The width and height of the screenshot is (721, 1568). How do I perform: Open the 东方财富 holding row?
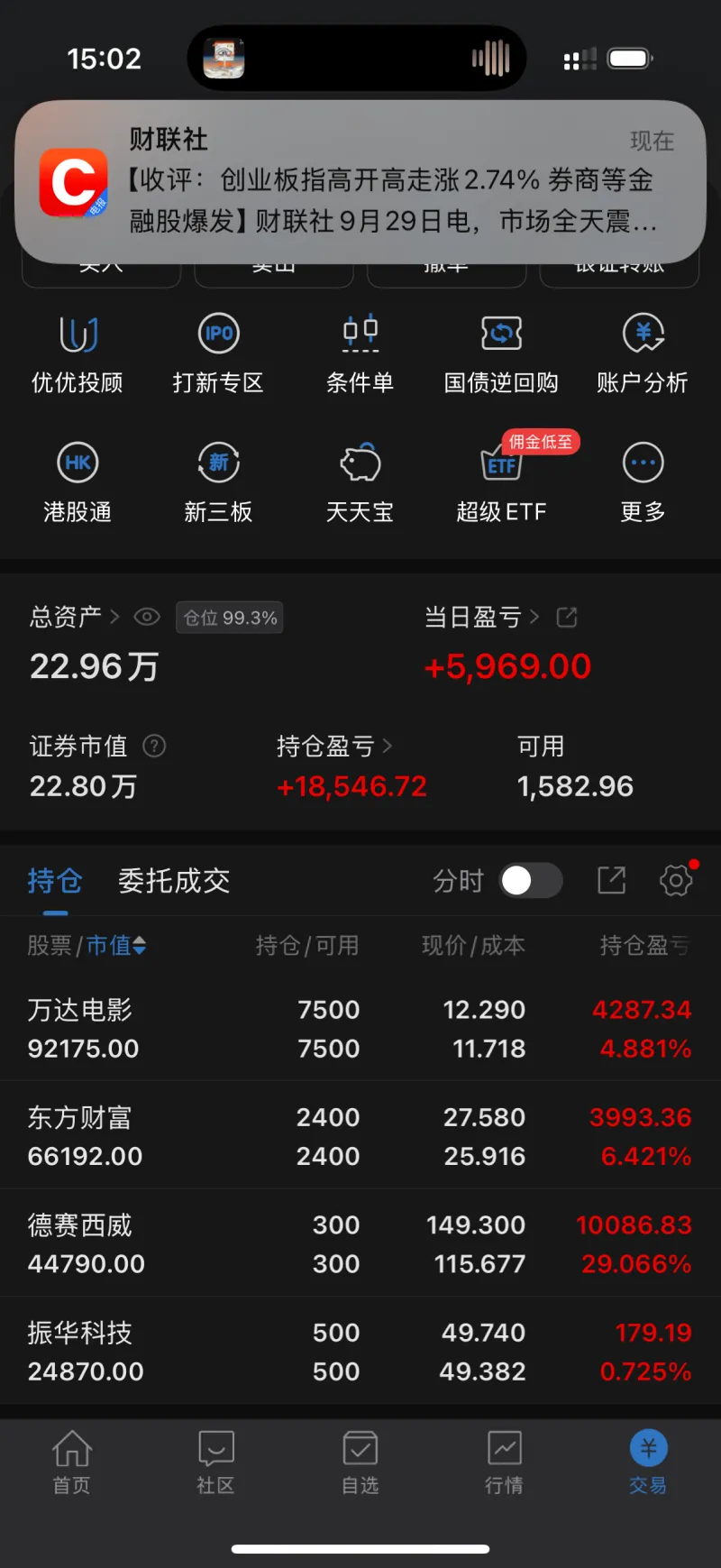coord(360,1136)
